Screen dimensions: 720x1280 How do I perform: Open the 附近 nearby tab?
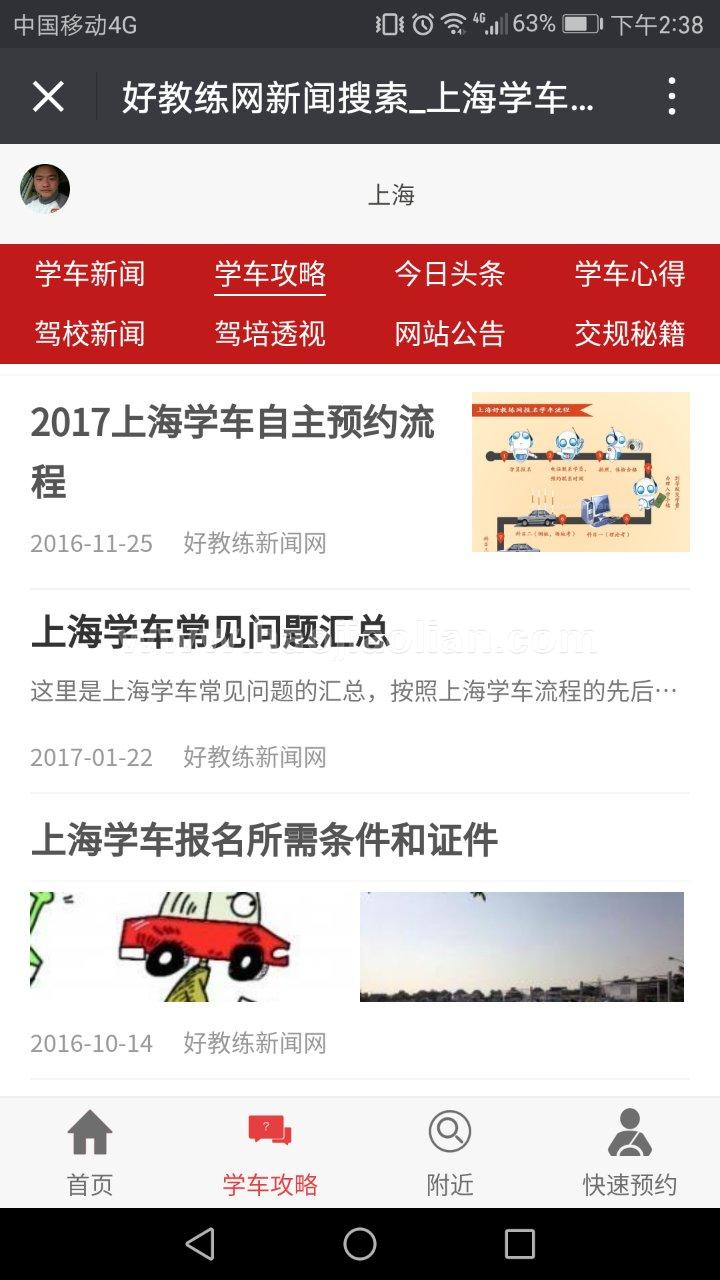(x=450, y=1152)
